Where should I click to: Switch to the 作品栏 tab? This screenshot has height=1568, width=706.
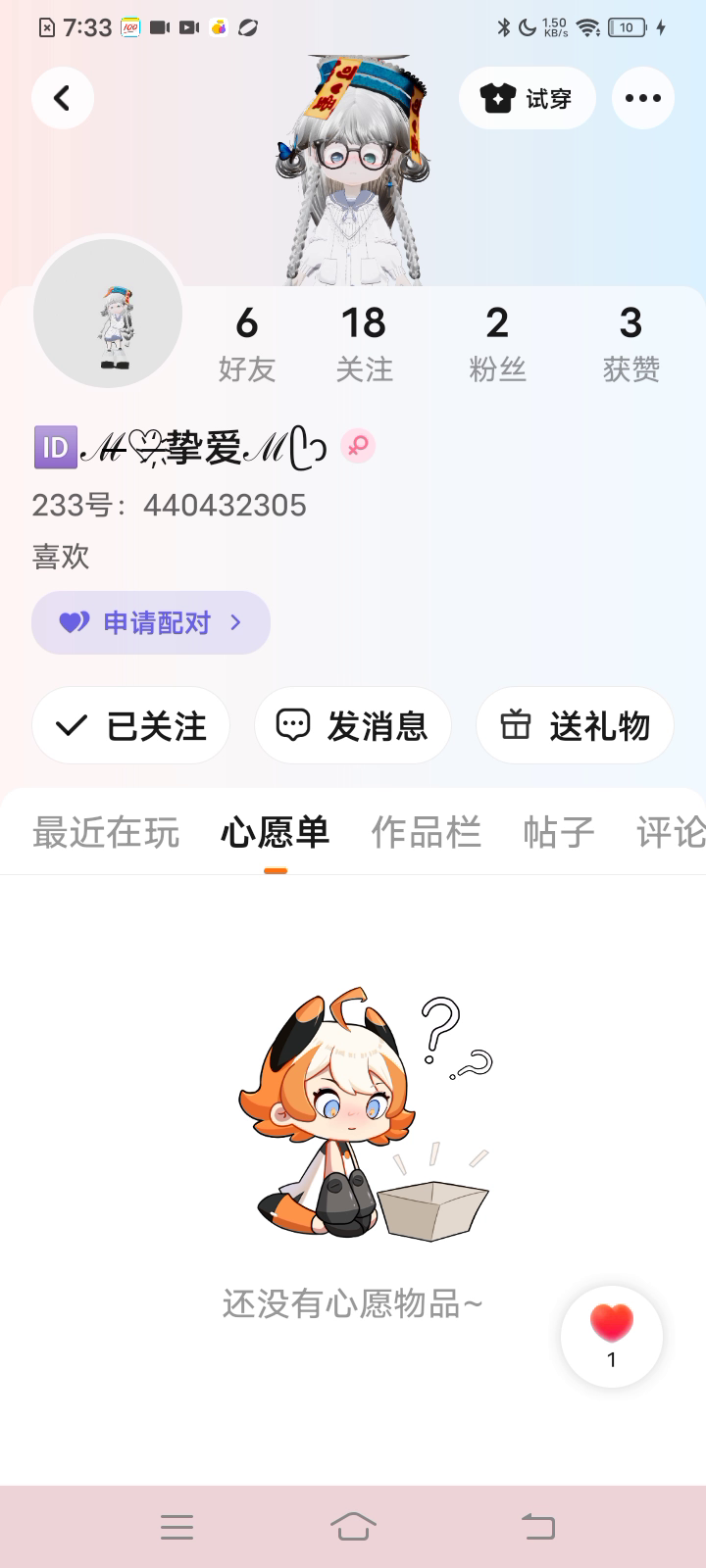(426, 833)
